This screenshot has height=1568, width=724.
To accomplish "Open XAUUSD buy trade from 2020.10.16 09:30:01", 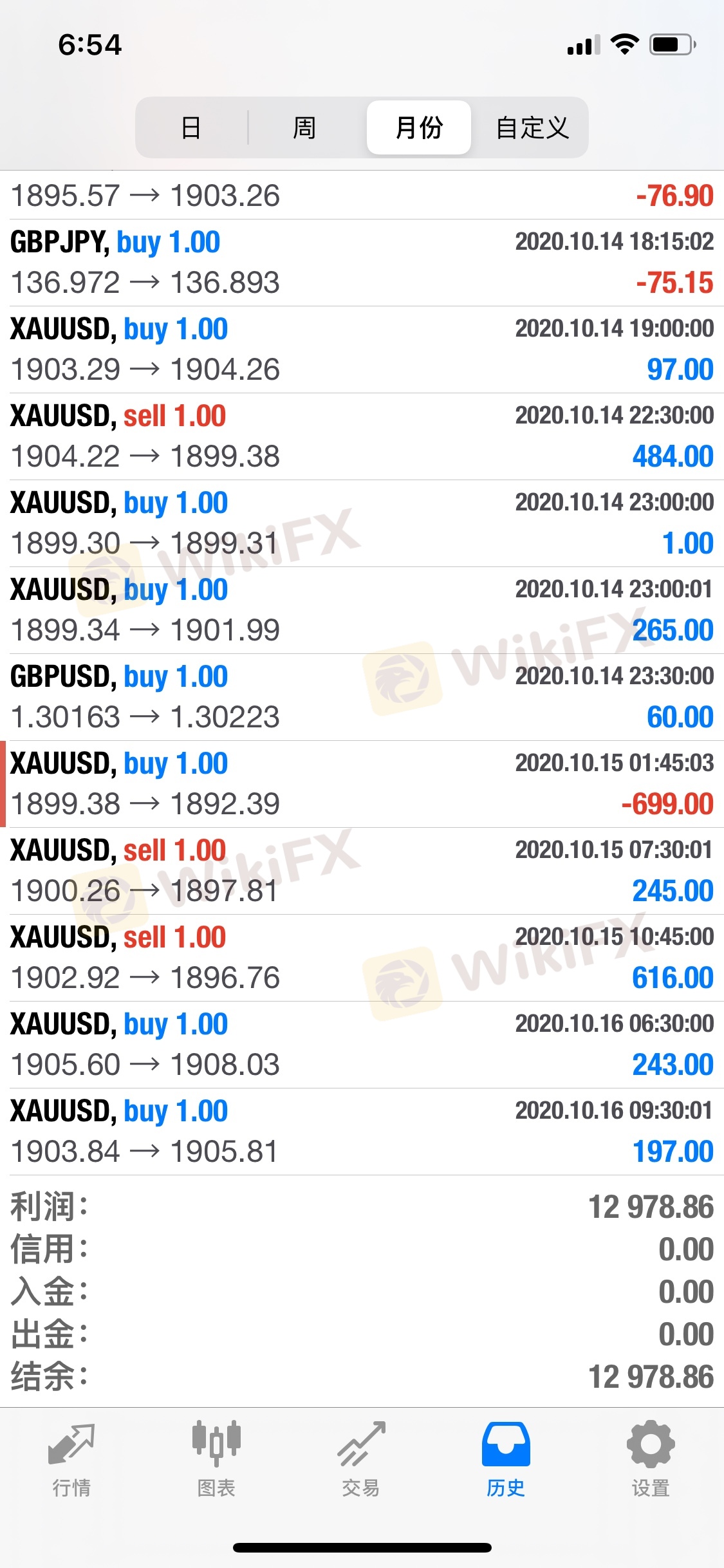I will 362,1132.
